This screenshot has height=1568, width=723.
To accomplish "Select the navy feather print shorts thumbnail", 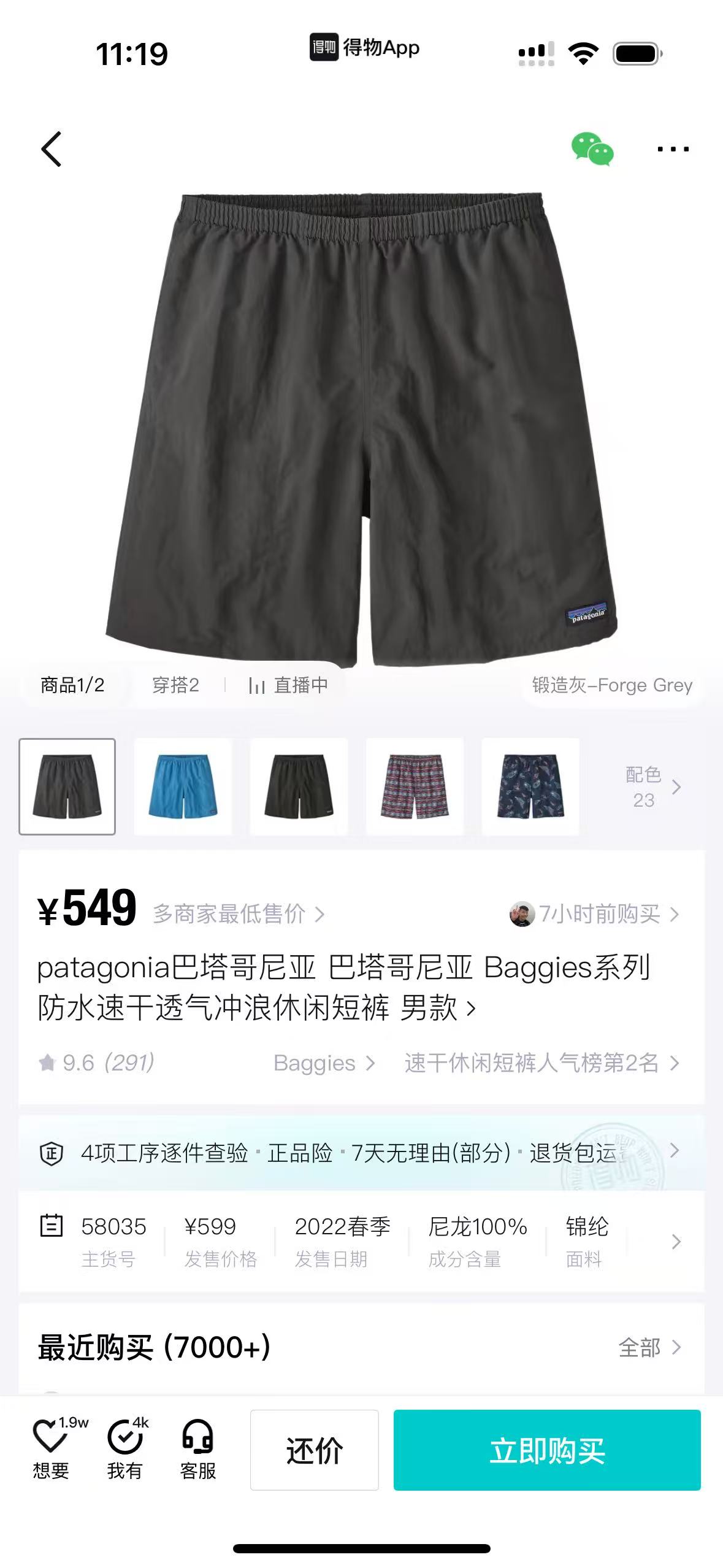I will pyautogui.click(x=530, y=786).
